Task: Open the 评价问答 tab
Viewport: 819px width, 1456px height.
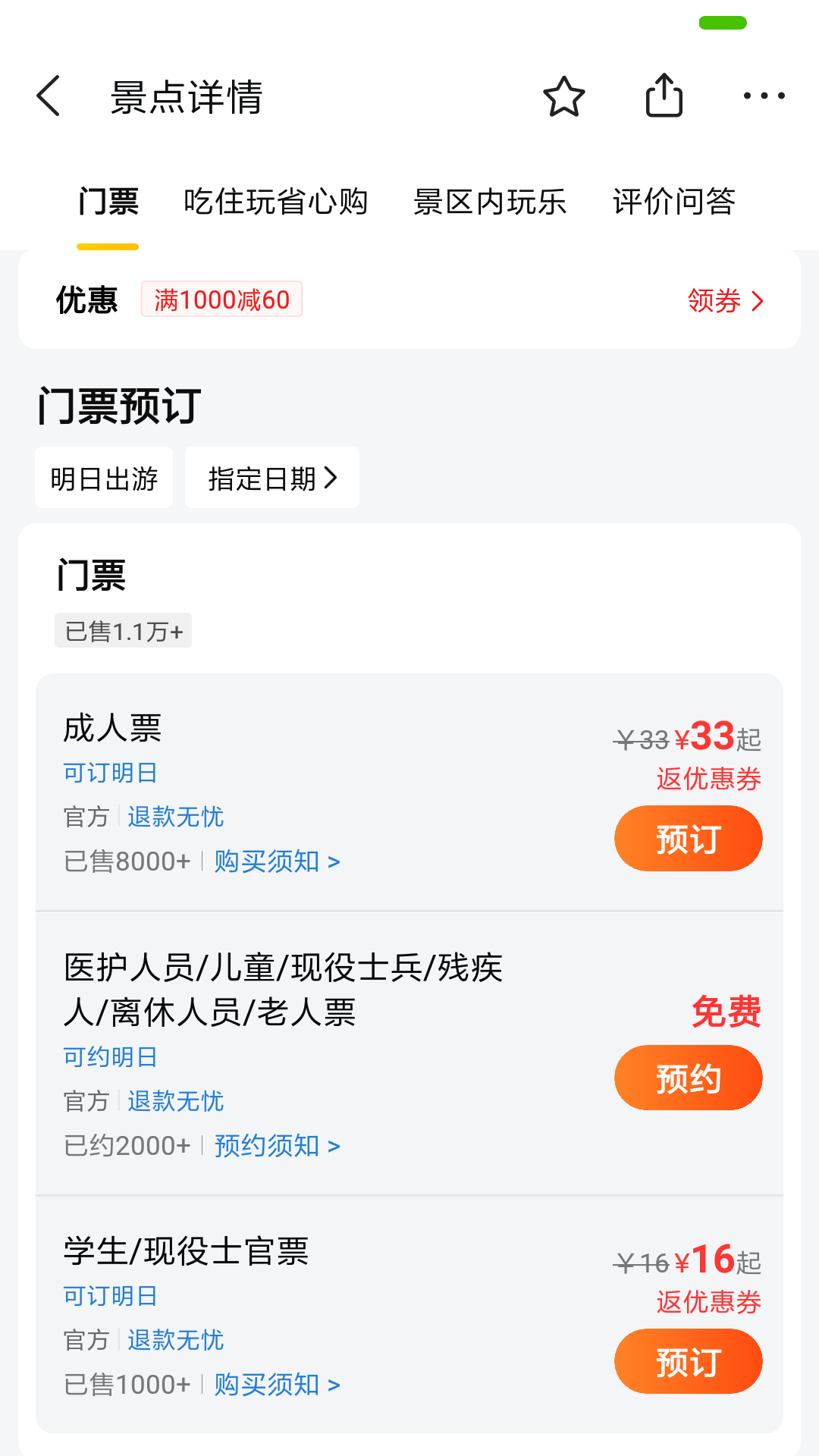Action: click(x=674, y=202)
